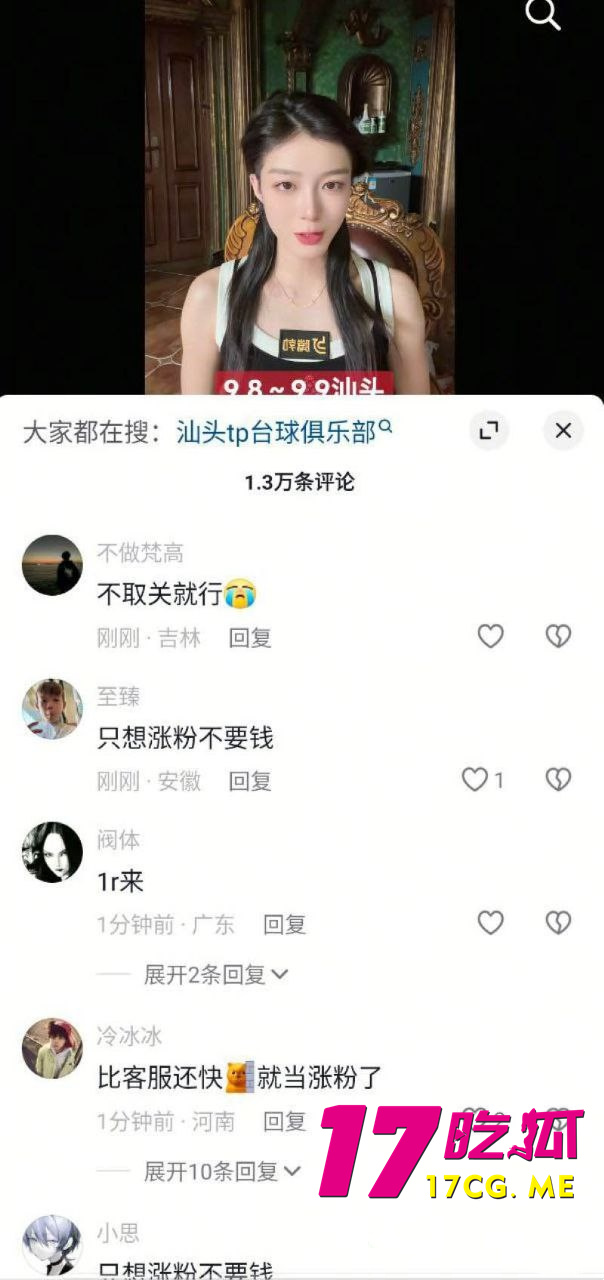The width and height of the screenshot is (604, 1280).
Task: Dislike 不做梵高's comment
Action: pos(558,636)
